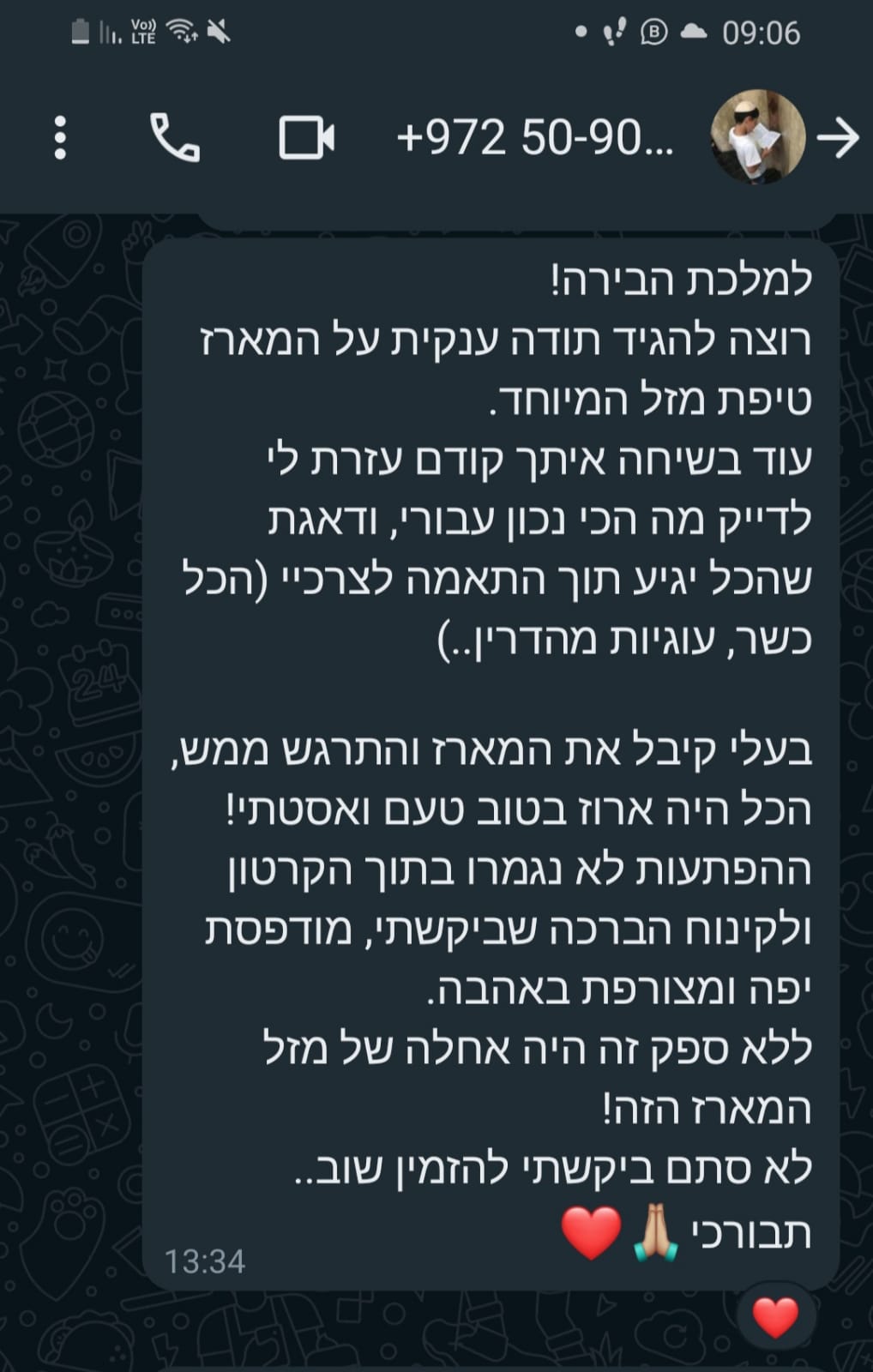The width and height of the screenshot is (873, 1372).
Task: Go back using the arrow icon
Action: pyautogui.click(x=838, y=137)
